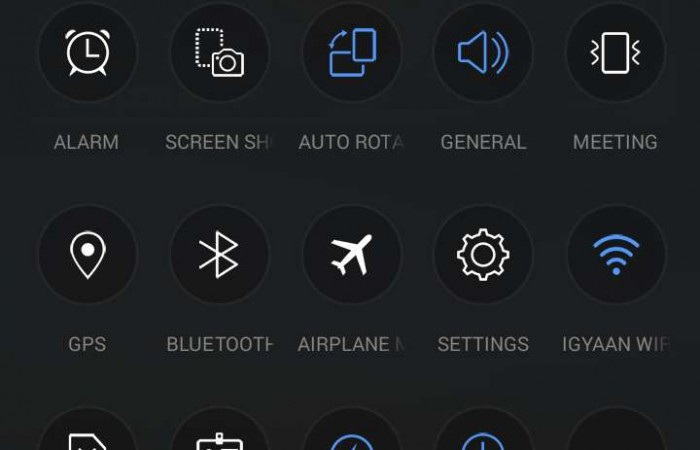Toggle the iGyaan Wi-Fi tile
The image size is (700, 450).
point(615,255)
